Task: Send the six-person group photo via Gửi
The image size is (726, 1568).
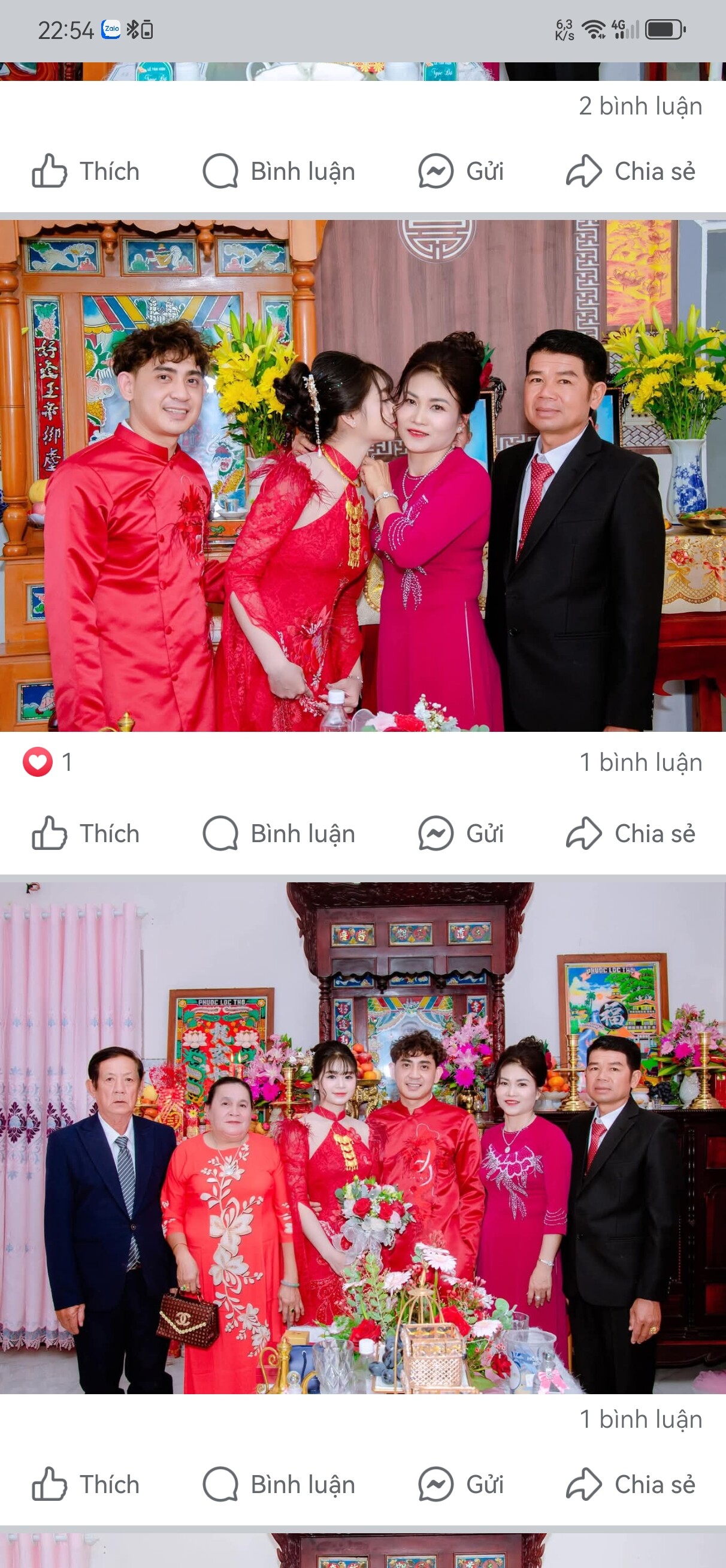Action: coord(461,1485)
